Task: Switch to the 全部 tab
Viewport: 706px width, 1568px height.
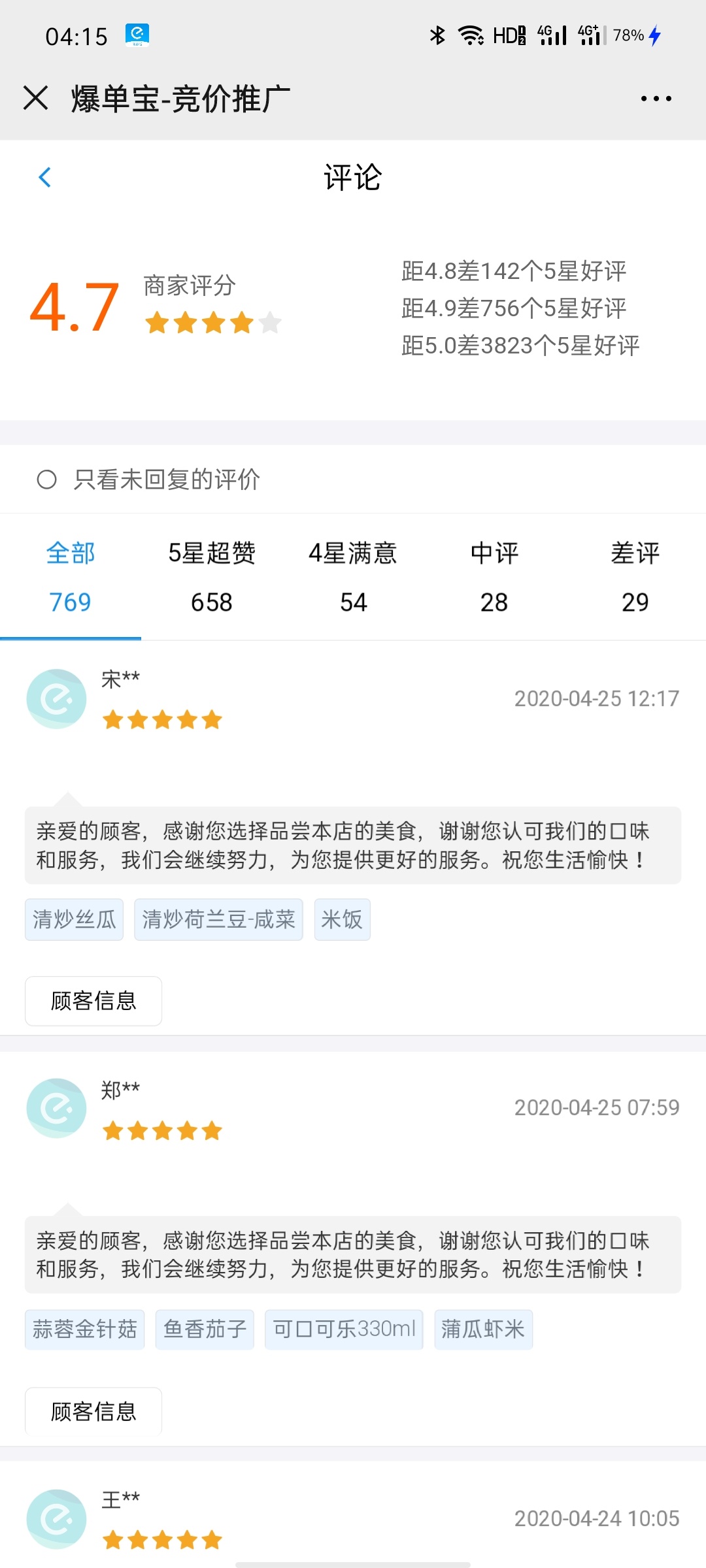Action: pos(71,577)
